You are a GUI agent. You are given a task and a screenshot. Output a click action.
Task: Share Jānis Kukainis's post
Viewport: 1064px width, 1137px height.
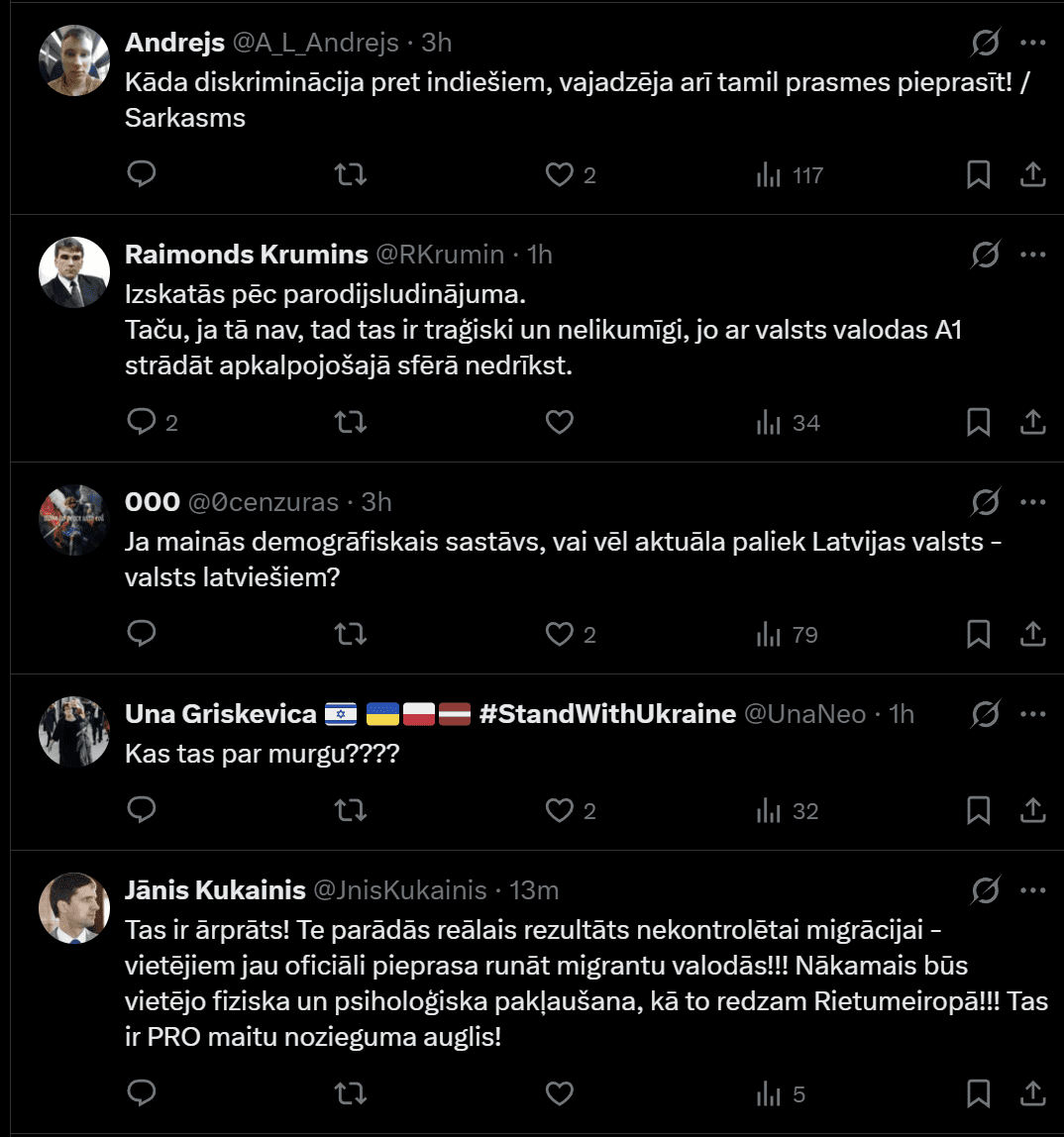tap(1032, 1094)
